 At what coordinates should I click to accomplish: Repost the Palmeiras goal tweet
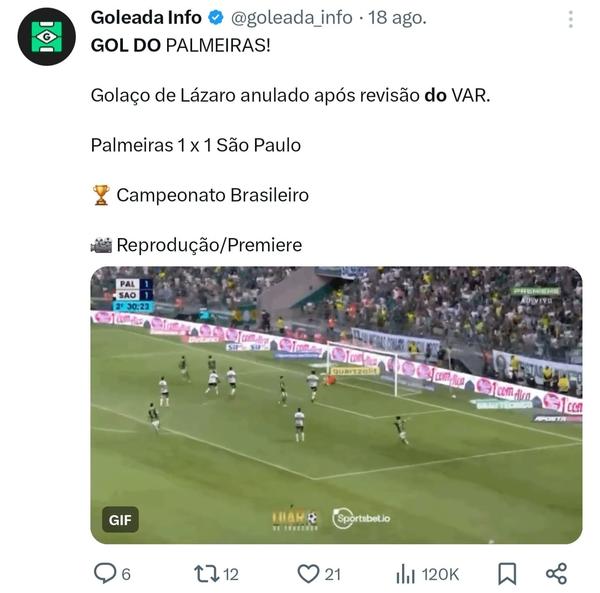[205, 573]
